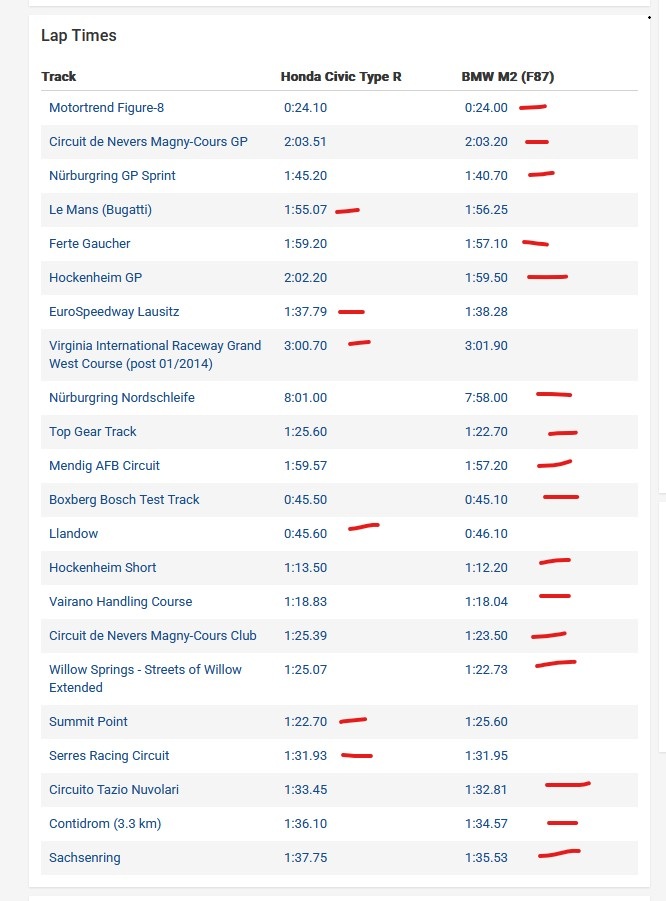Image resolution: width=666 pixels, height=901 pixels.
Task: Open the Serres Racing Circuit link
Action: (x=109, y=756)
